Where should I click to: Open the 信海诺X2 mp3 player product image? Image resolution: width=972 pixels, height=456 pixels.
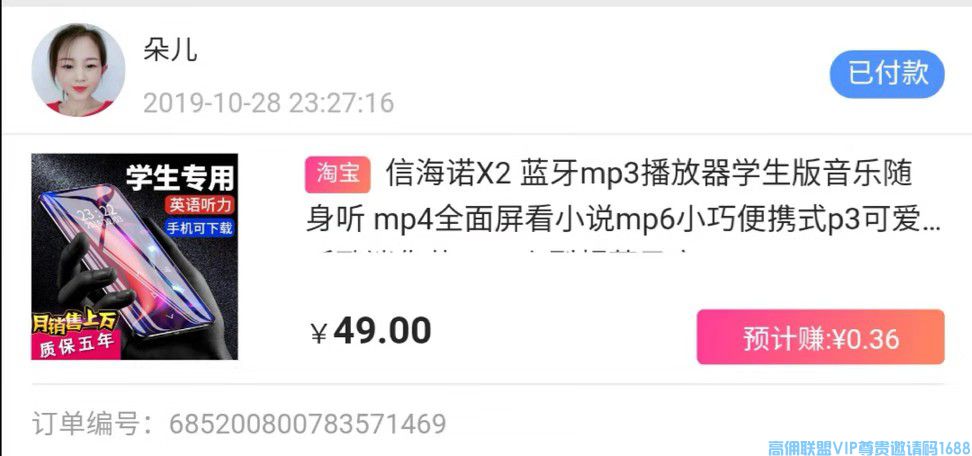tap(134, 256)
